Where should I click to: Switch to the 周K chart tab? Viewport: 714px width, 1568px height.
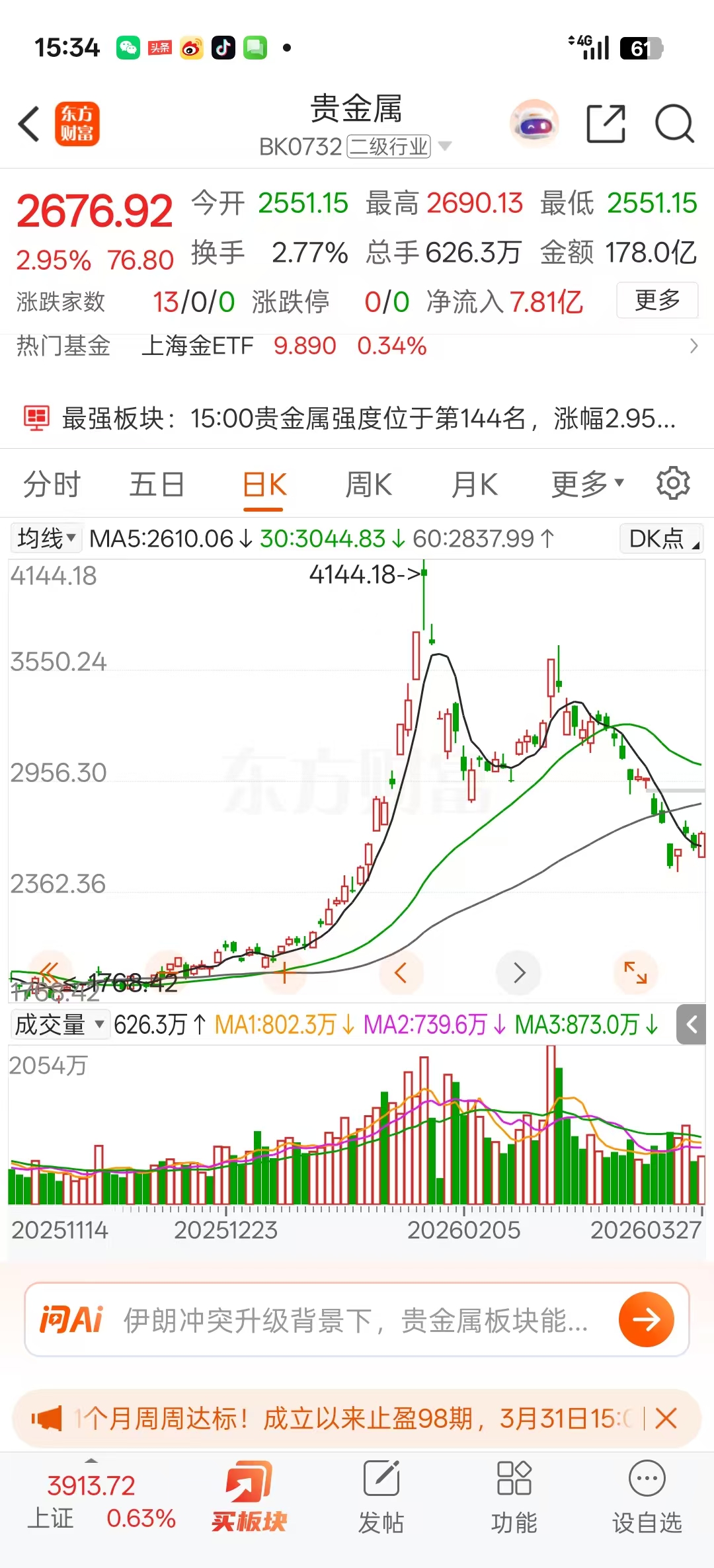[368, 485]
